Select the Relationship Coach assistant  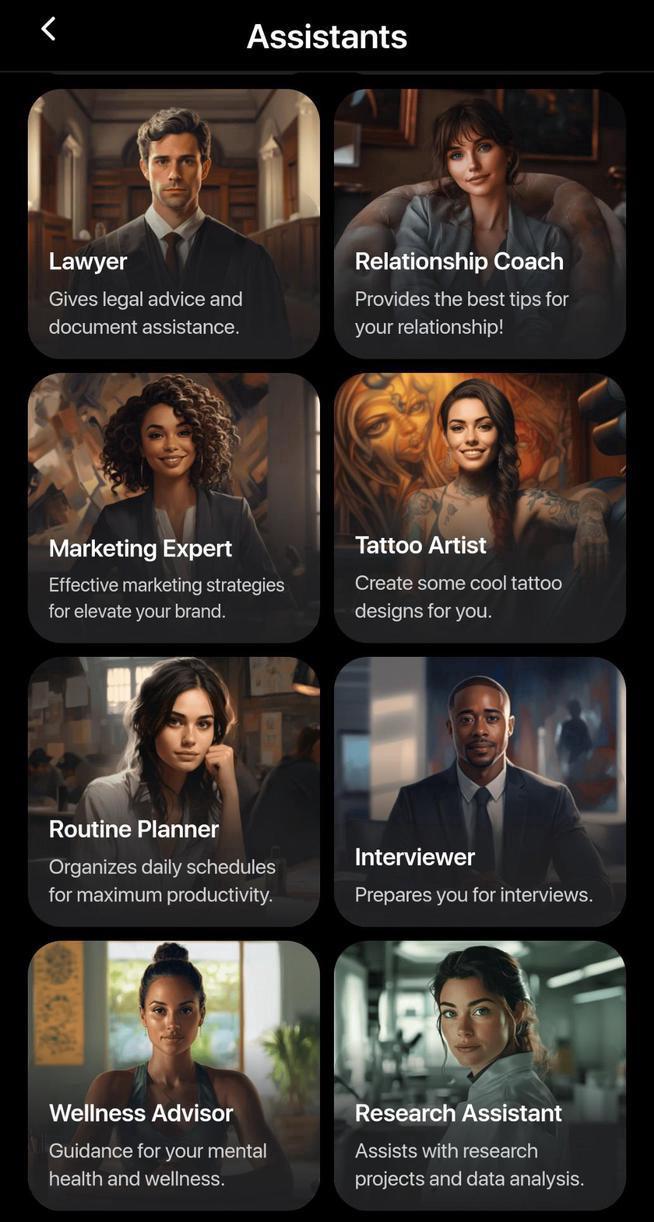coord(480,223)
